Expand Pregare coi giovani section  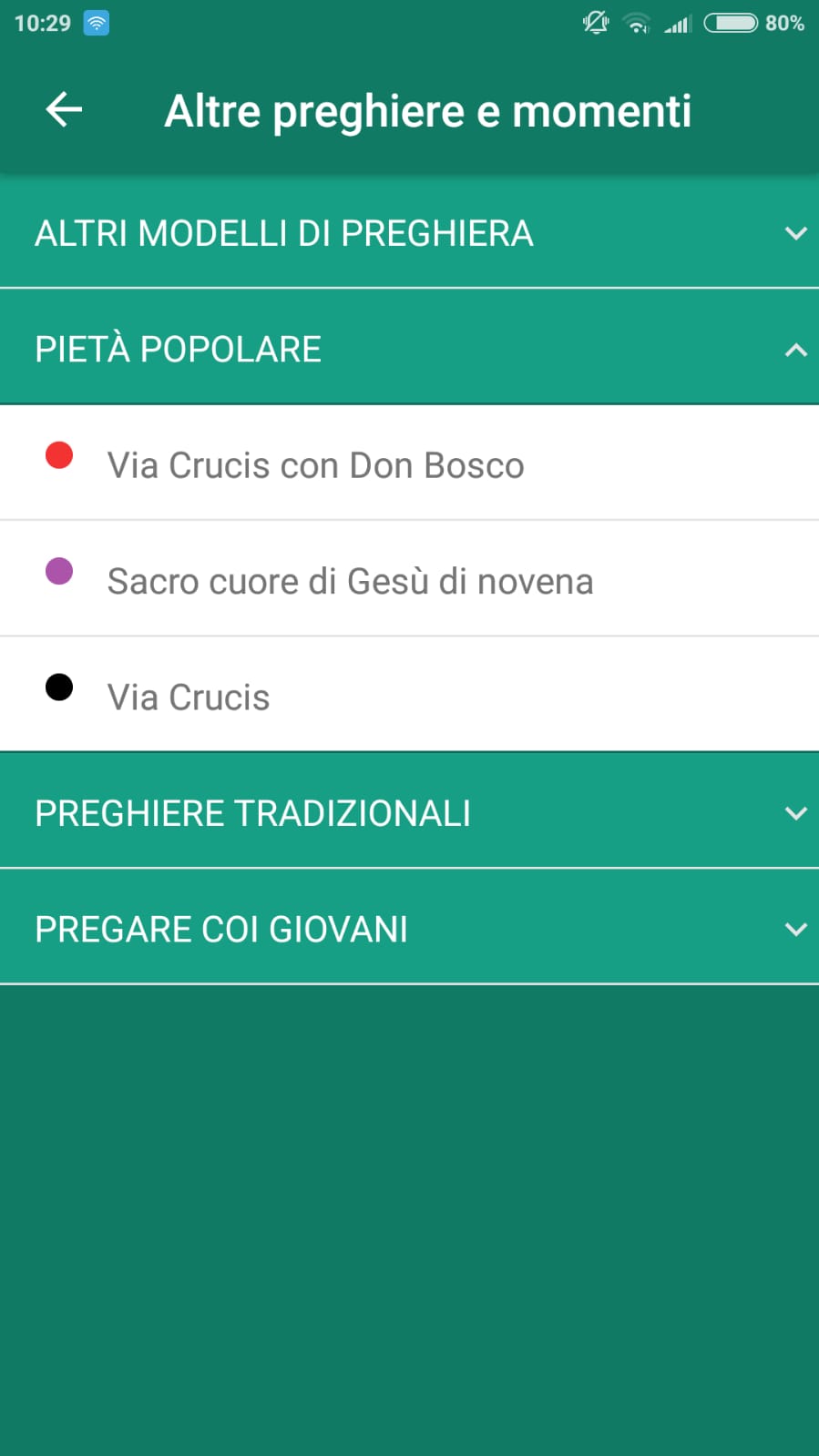[x=409, y=929]
